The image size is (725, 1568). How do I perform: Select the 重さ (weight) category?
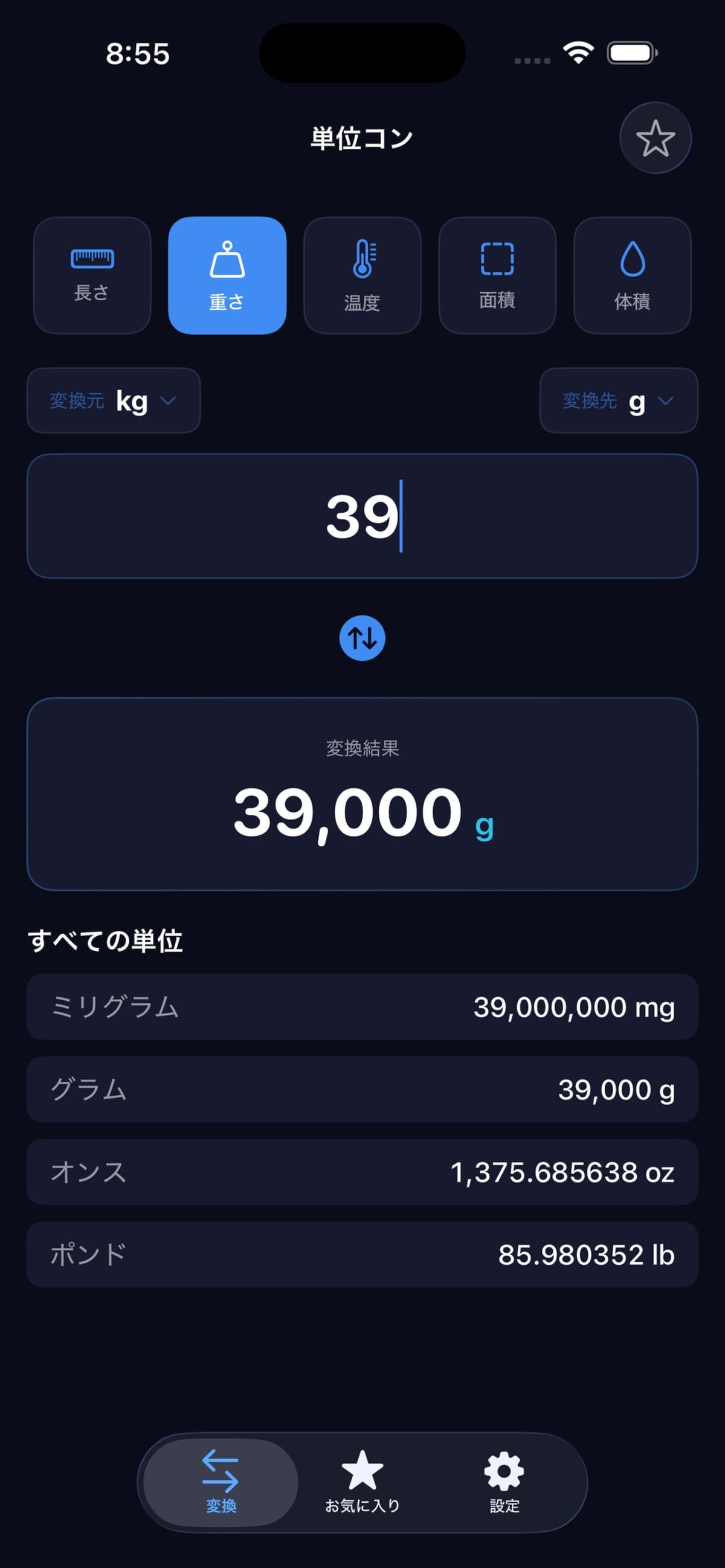pos(227,275)
